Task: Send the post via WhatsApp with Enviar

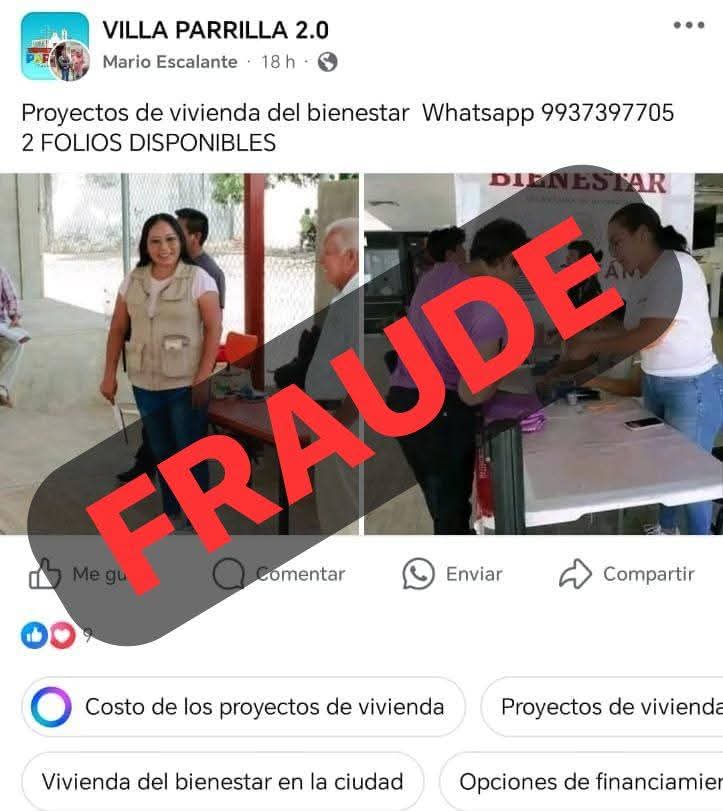Action: tap(453, 574)
